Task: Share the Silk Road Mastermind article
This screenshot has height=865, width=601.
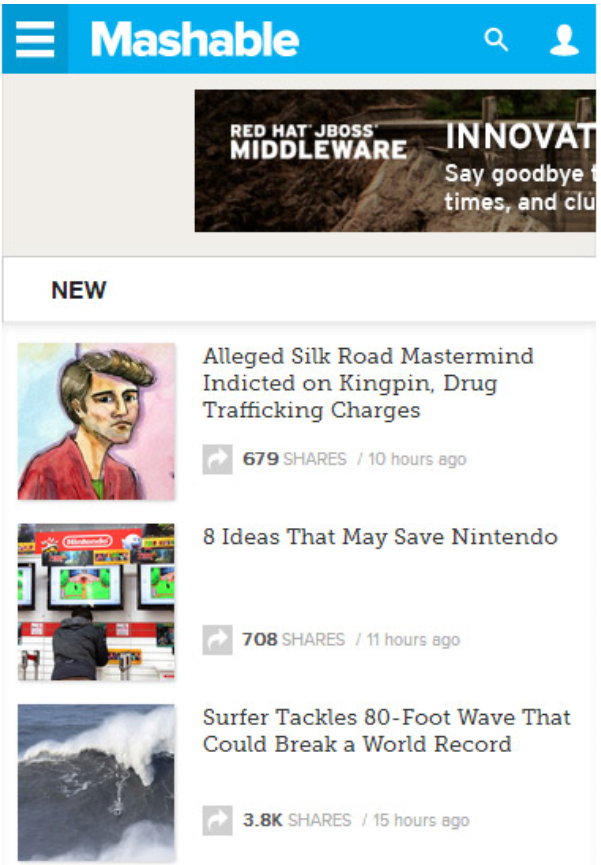Action: pos(217,460)
